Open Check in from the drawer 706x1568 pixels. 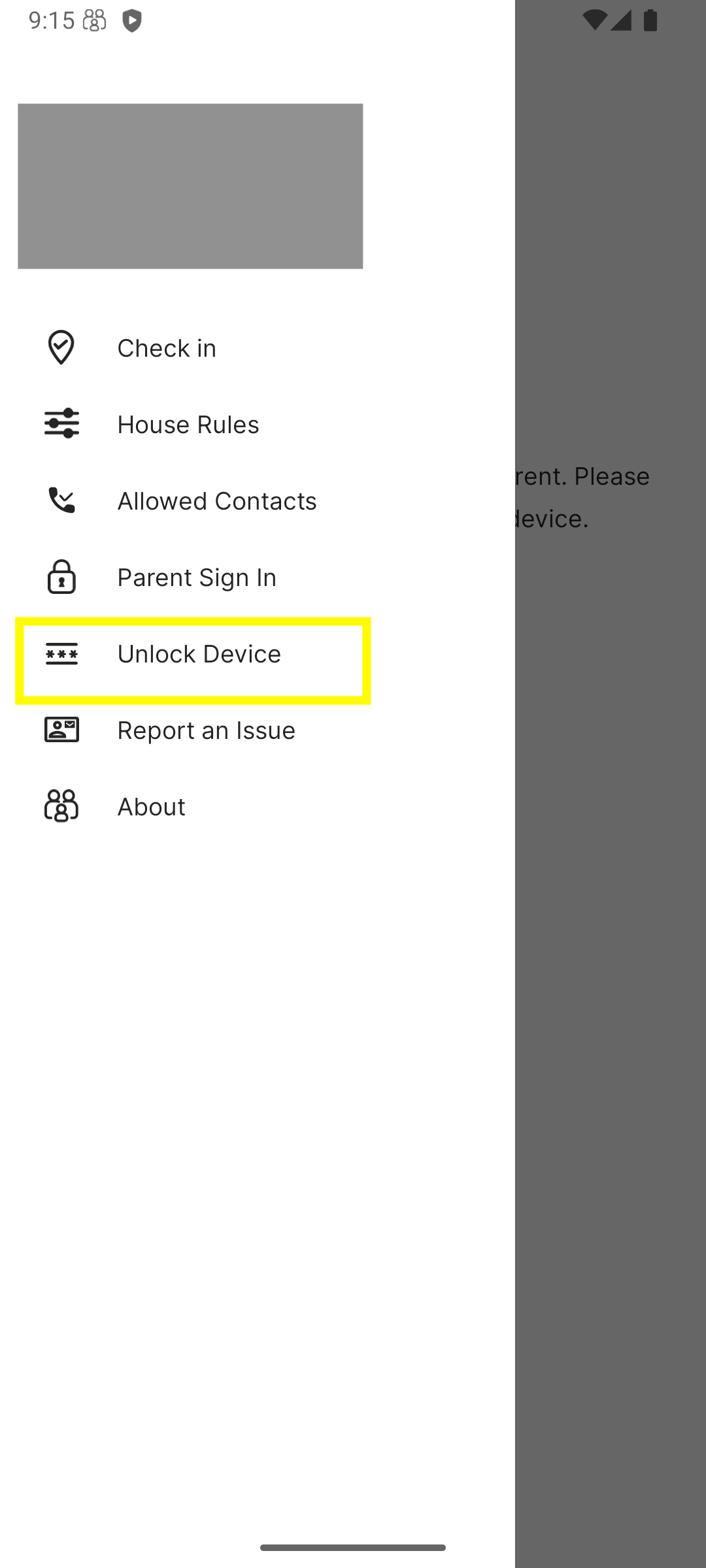[258, 348]
